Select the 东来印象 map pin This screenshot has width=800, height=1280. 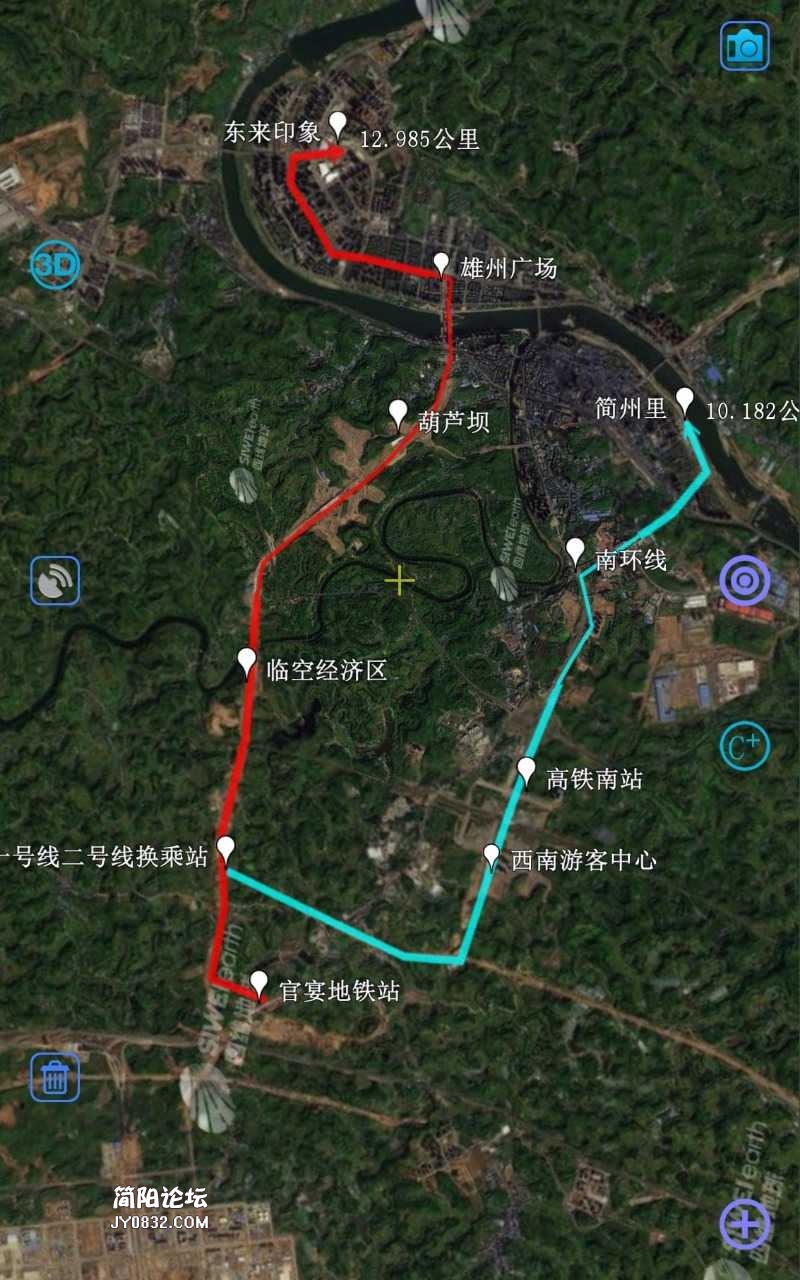pyautogui.click(x=338, y=126)
